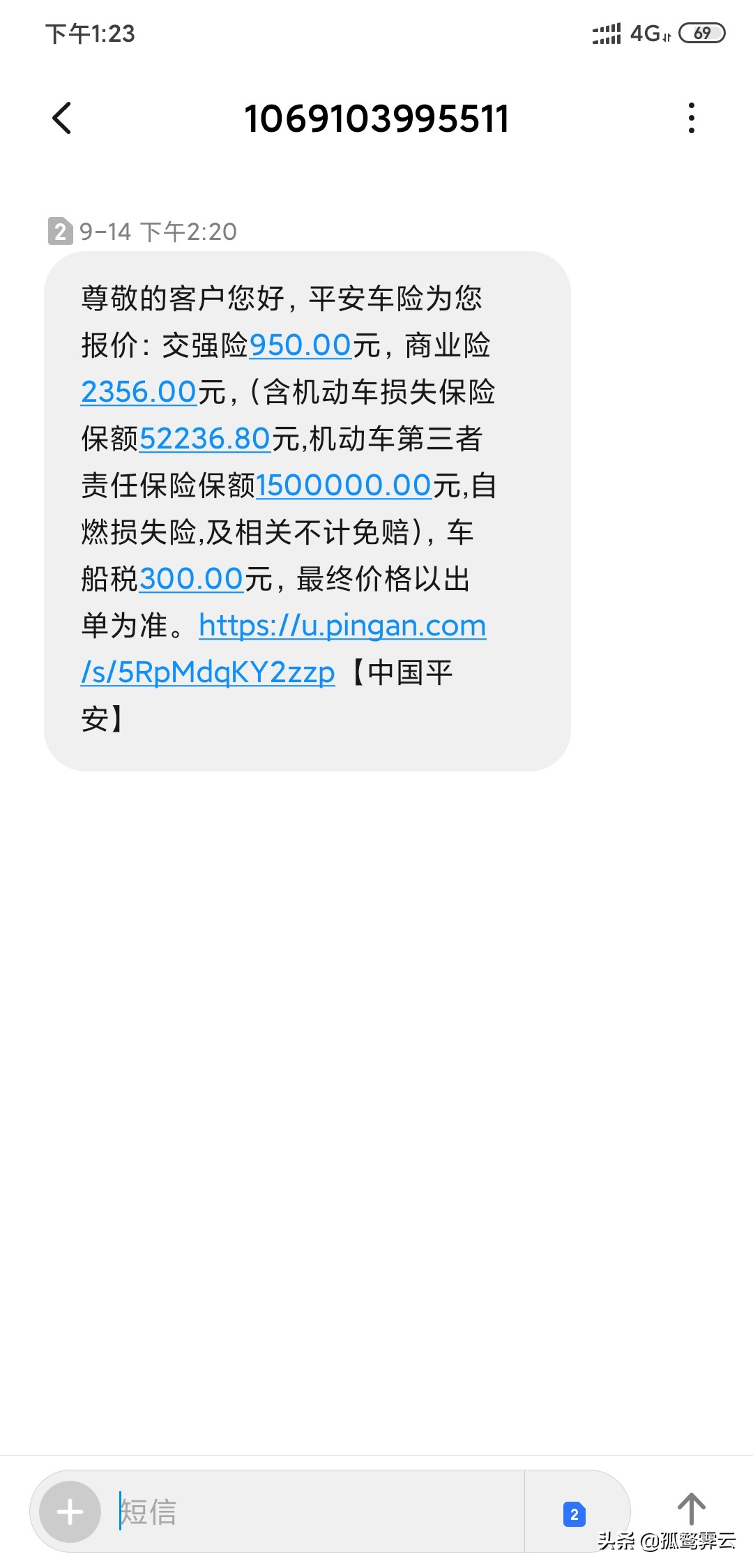This screenshot has width=753, height=1568.
Task: Tap the linked amount 300.00
Action: pyautogui.click(x=191, y=579)
